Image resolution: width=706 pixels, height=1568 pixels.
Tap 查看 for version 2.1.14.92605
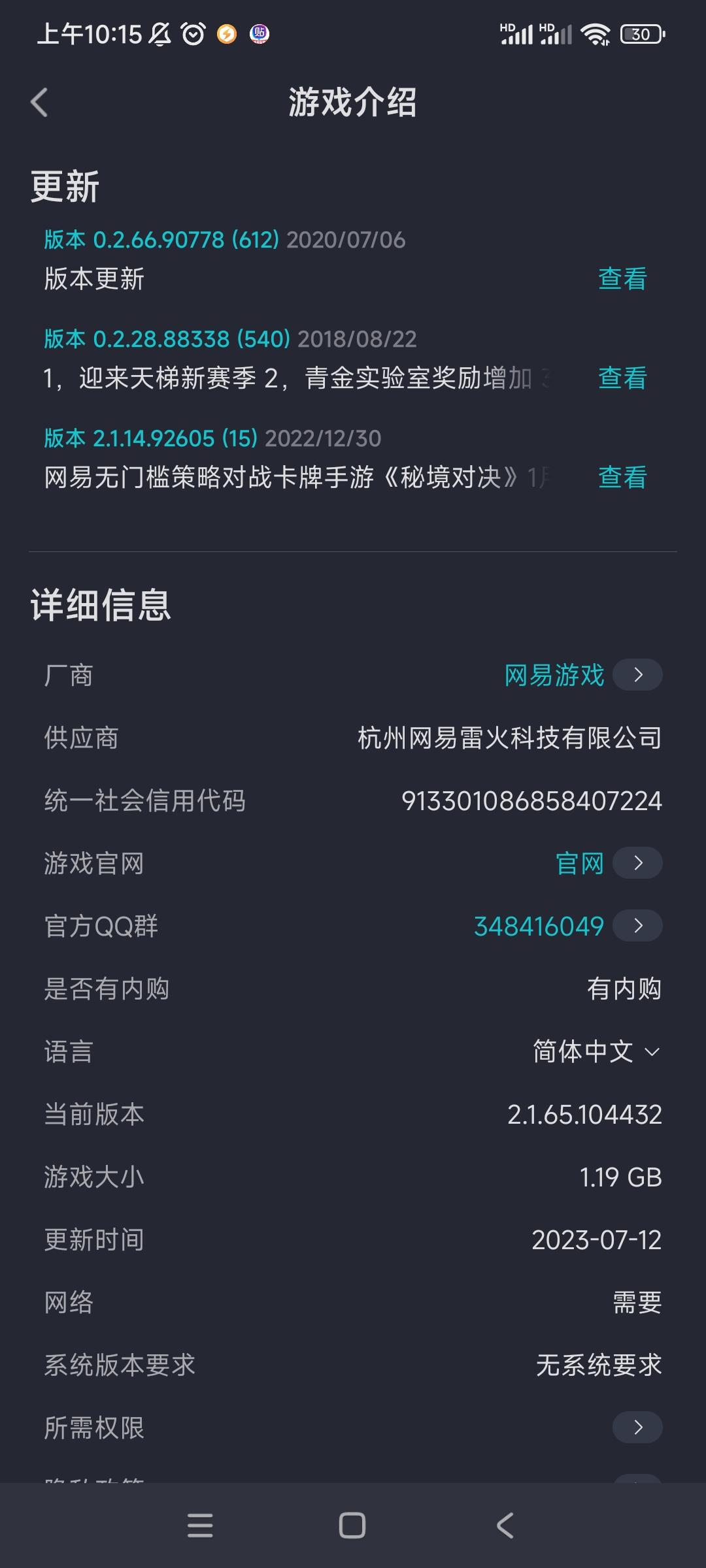(622, 478)
